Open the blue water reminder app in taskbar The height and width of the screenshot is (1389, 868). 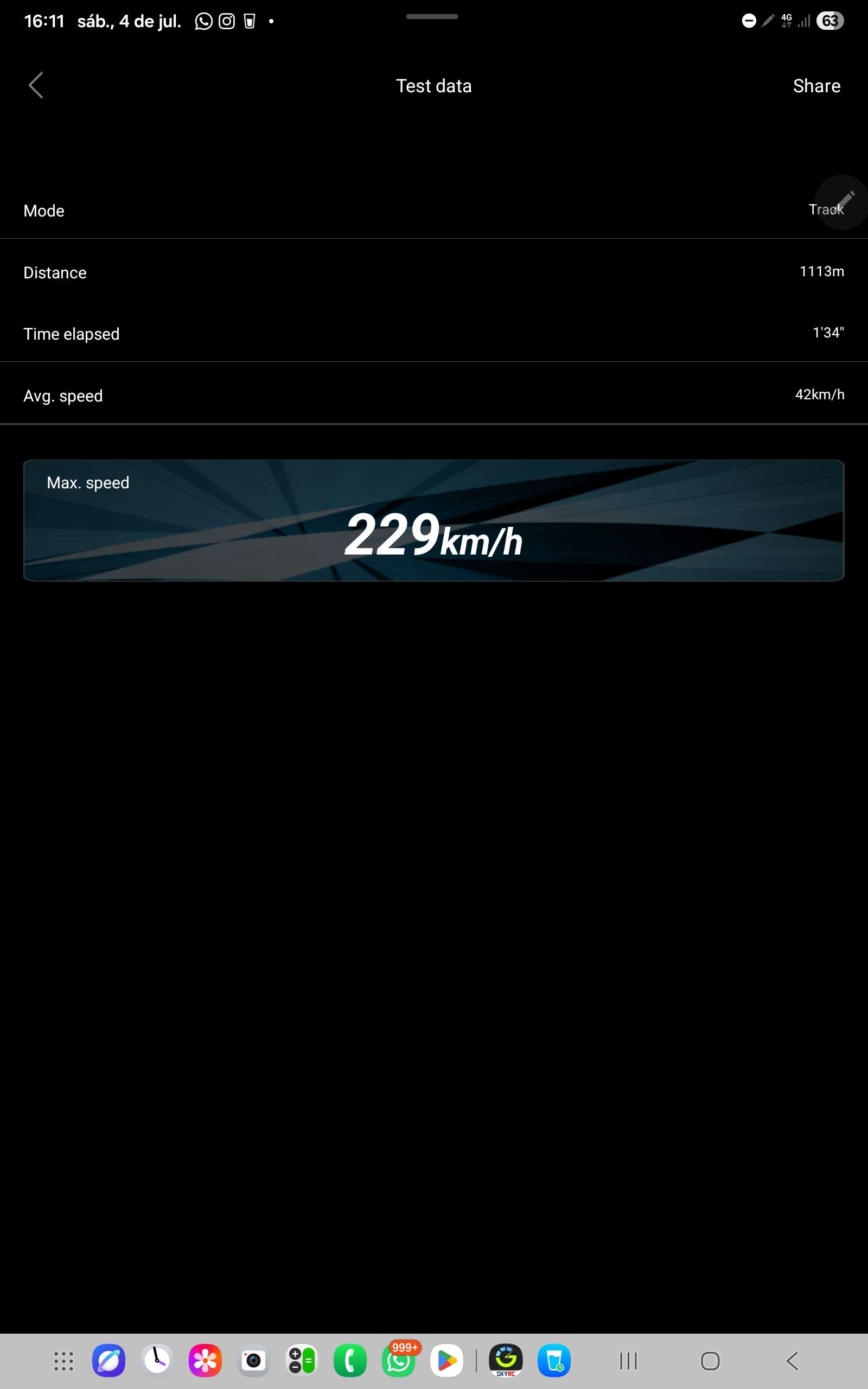[554, 1360]
